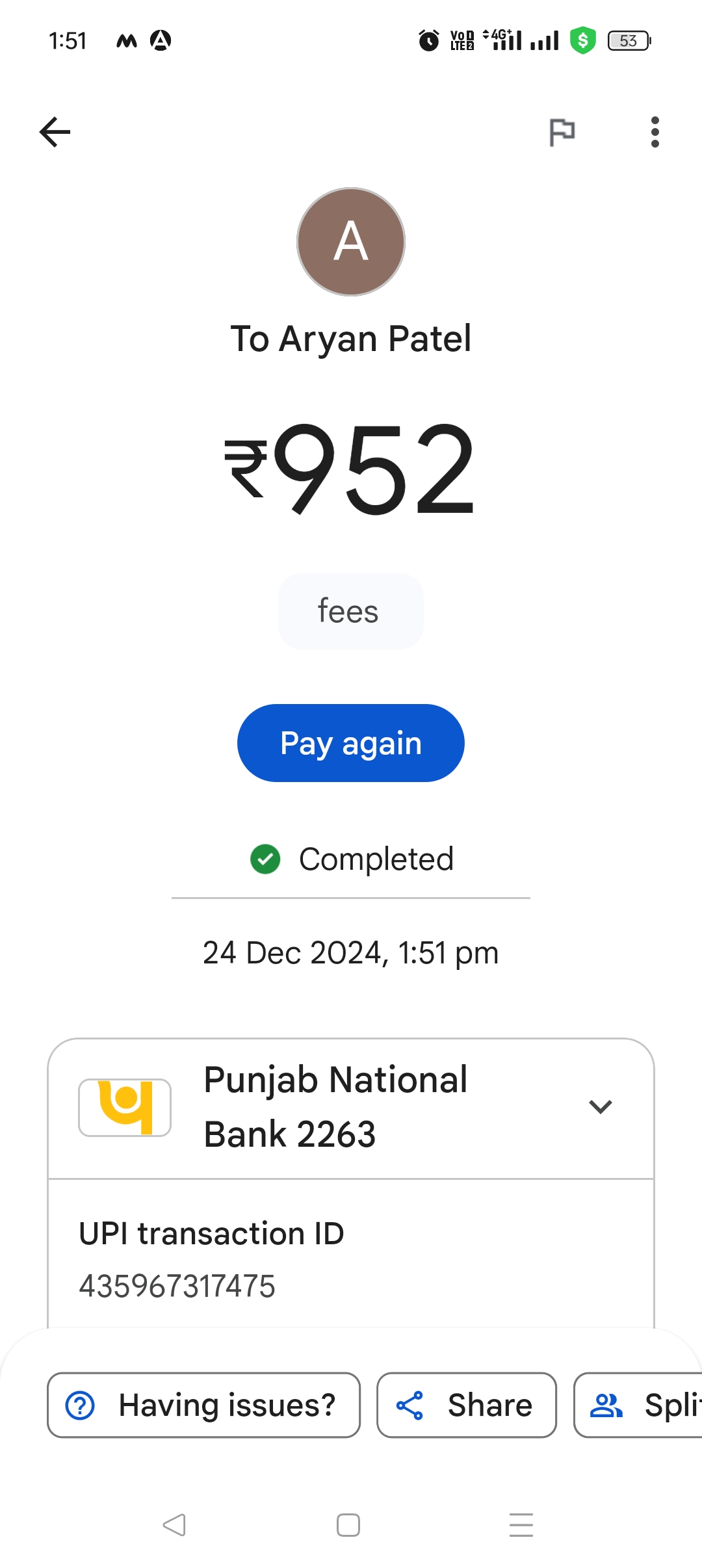The image size is (702, 1568).
Task: Share this transaction receipt
Action: (466, 1405)
